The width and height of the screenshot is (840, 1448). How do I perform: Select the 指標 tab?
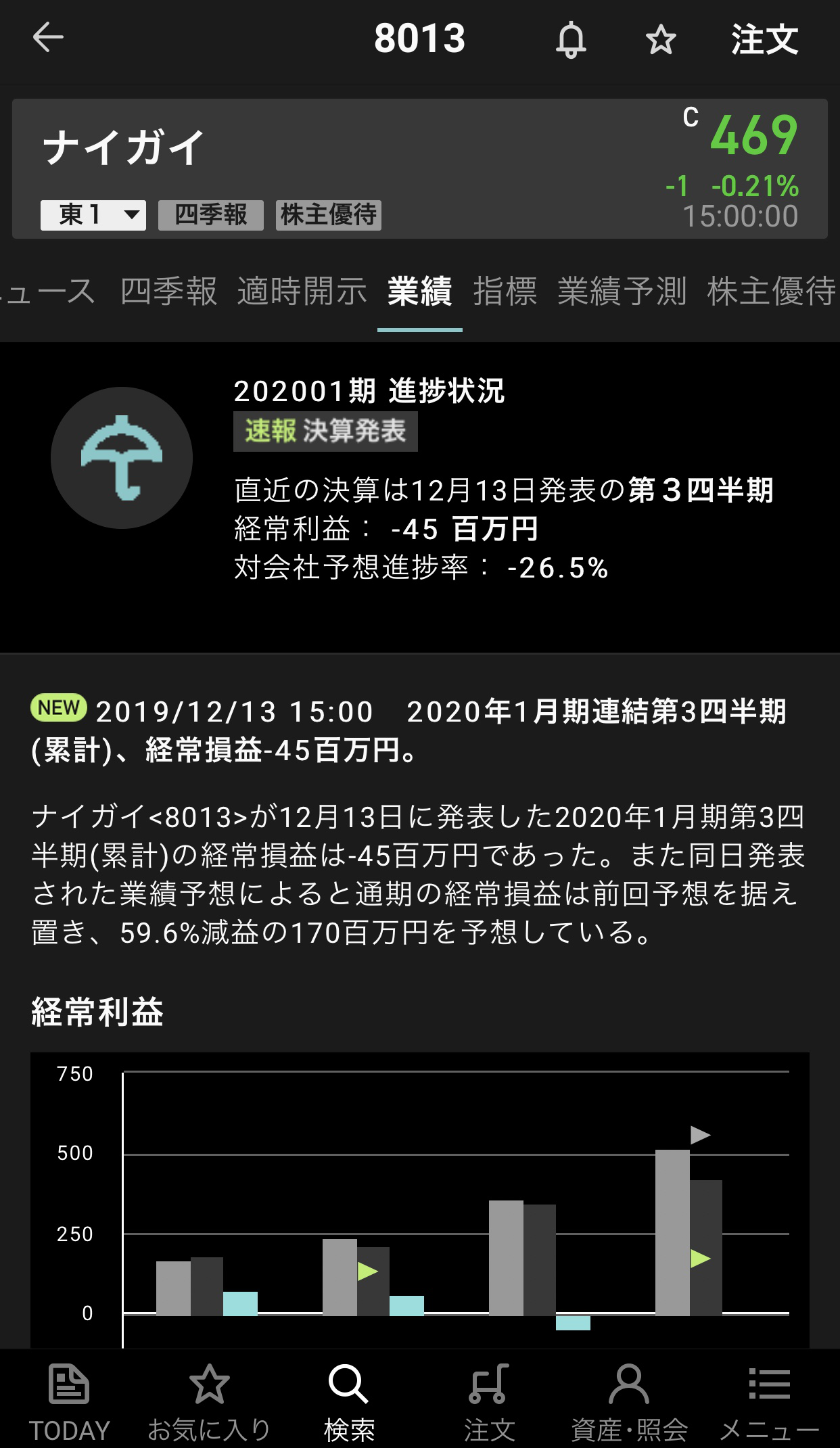pos(505,291)
